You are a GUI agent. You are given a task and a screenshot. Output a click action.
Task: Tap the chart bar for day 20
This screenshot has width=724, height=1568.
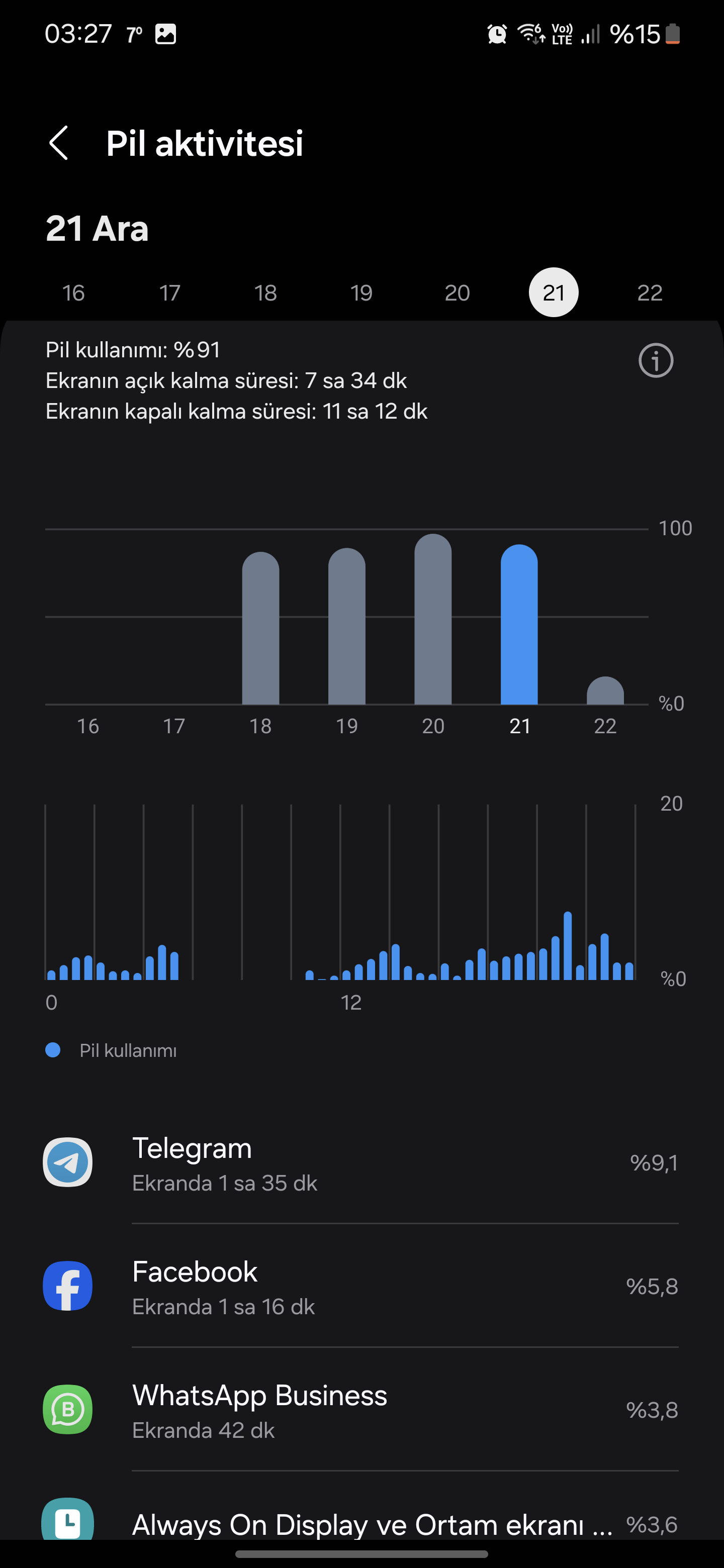coord(433,621)
